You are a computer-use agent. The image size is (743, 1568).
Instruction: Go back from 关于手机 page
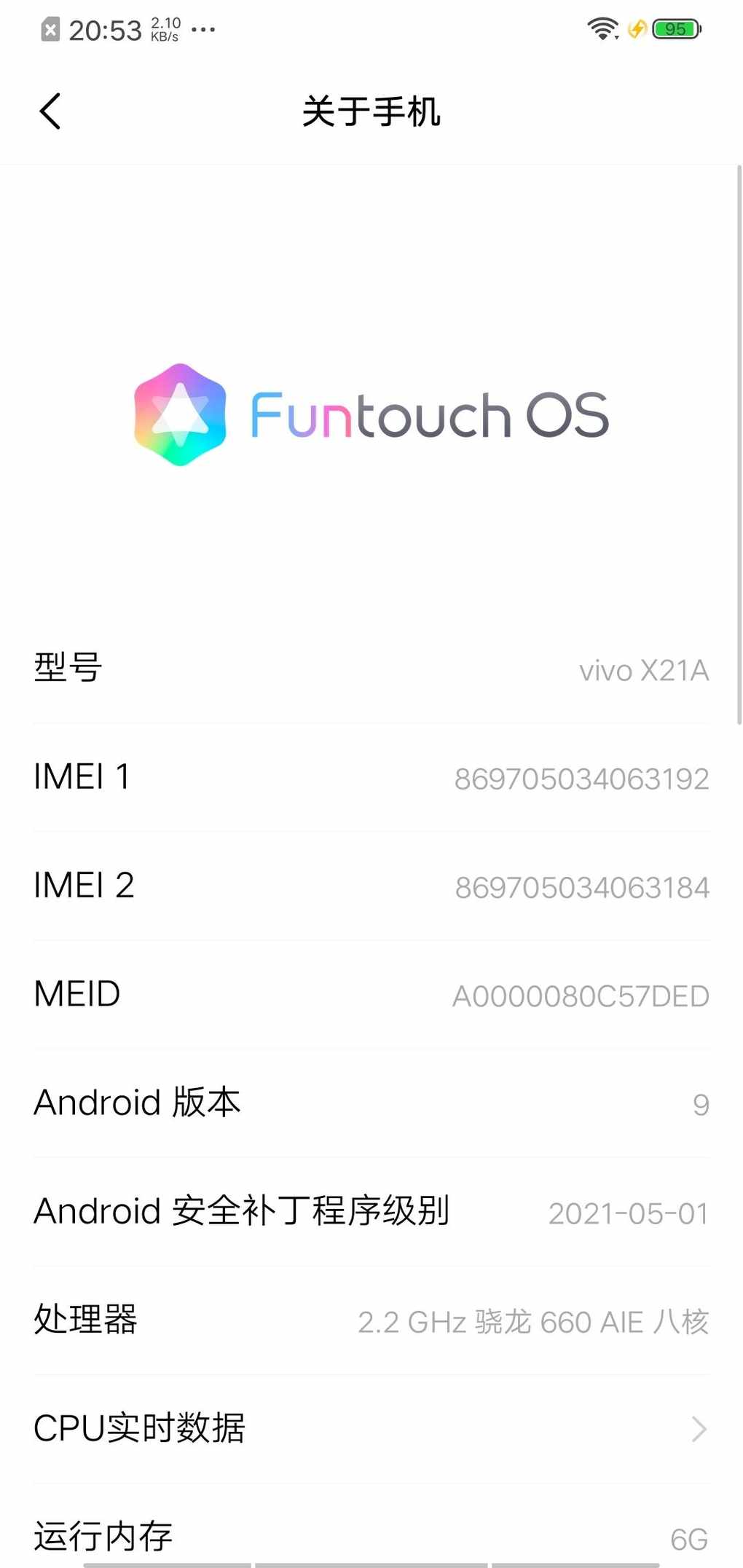50,111
